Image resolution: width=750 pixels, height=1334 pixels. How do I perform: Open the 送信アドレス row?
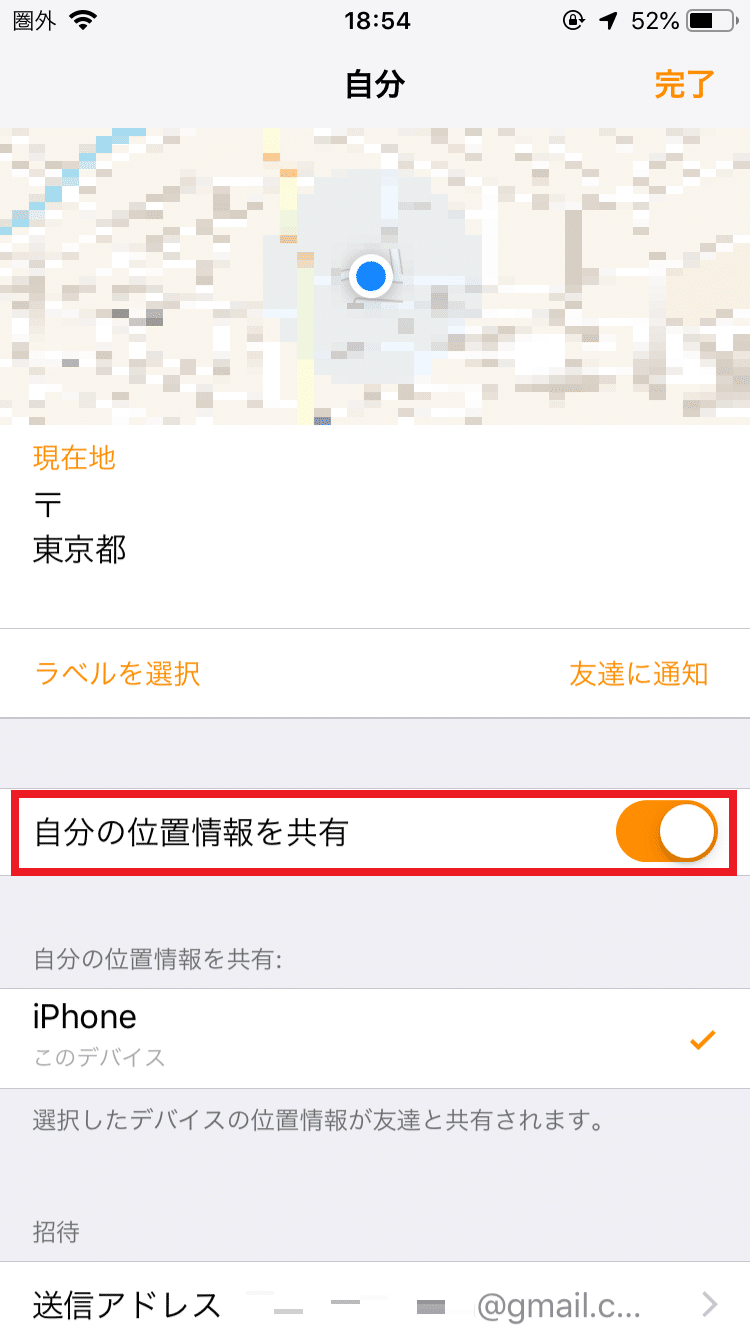tap(374, 1303)
